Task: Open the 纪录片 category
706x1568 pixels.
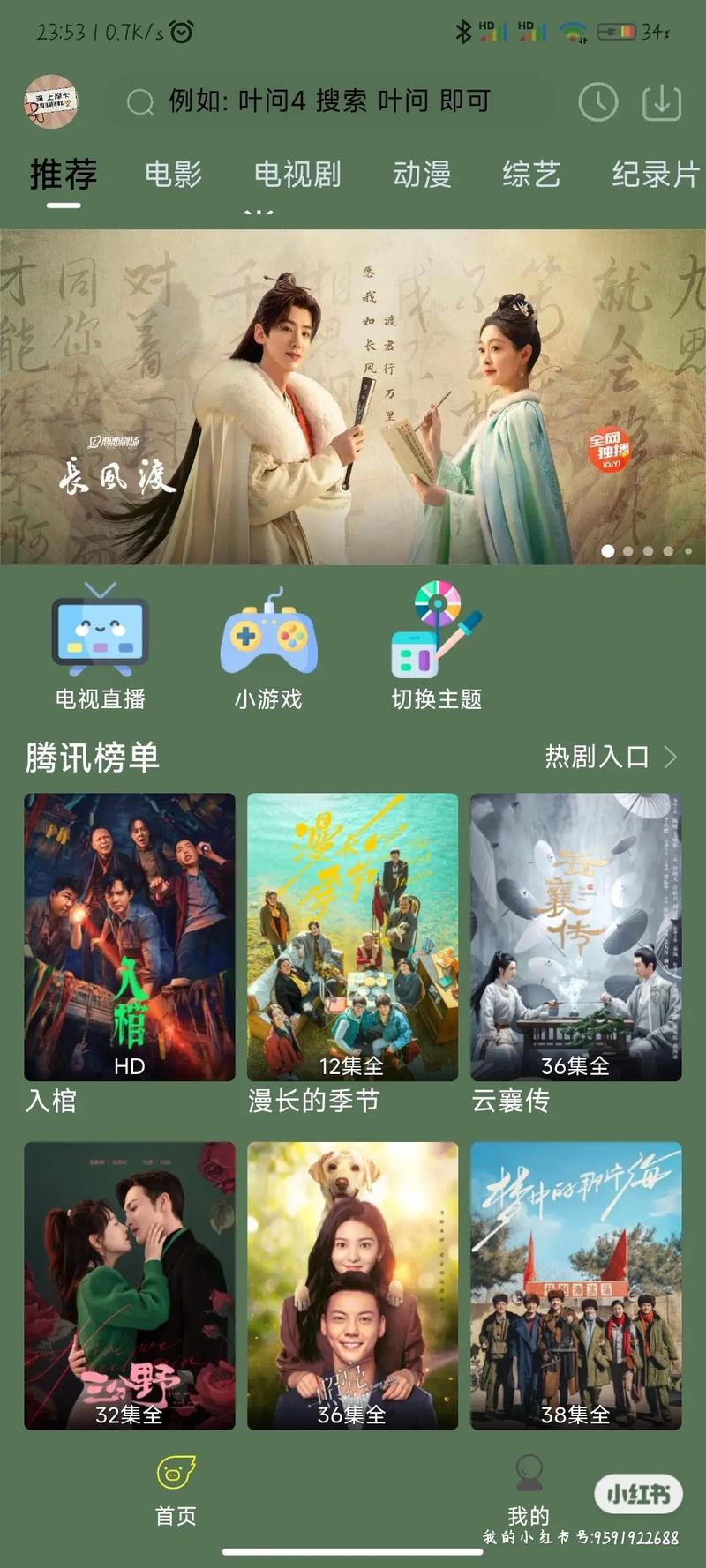Action: point(655,175)
